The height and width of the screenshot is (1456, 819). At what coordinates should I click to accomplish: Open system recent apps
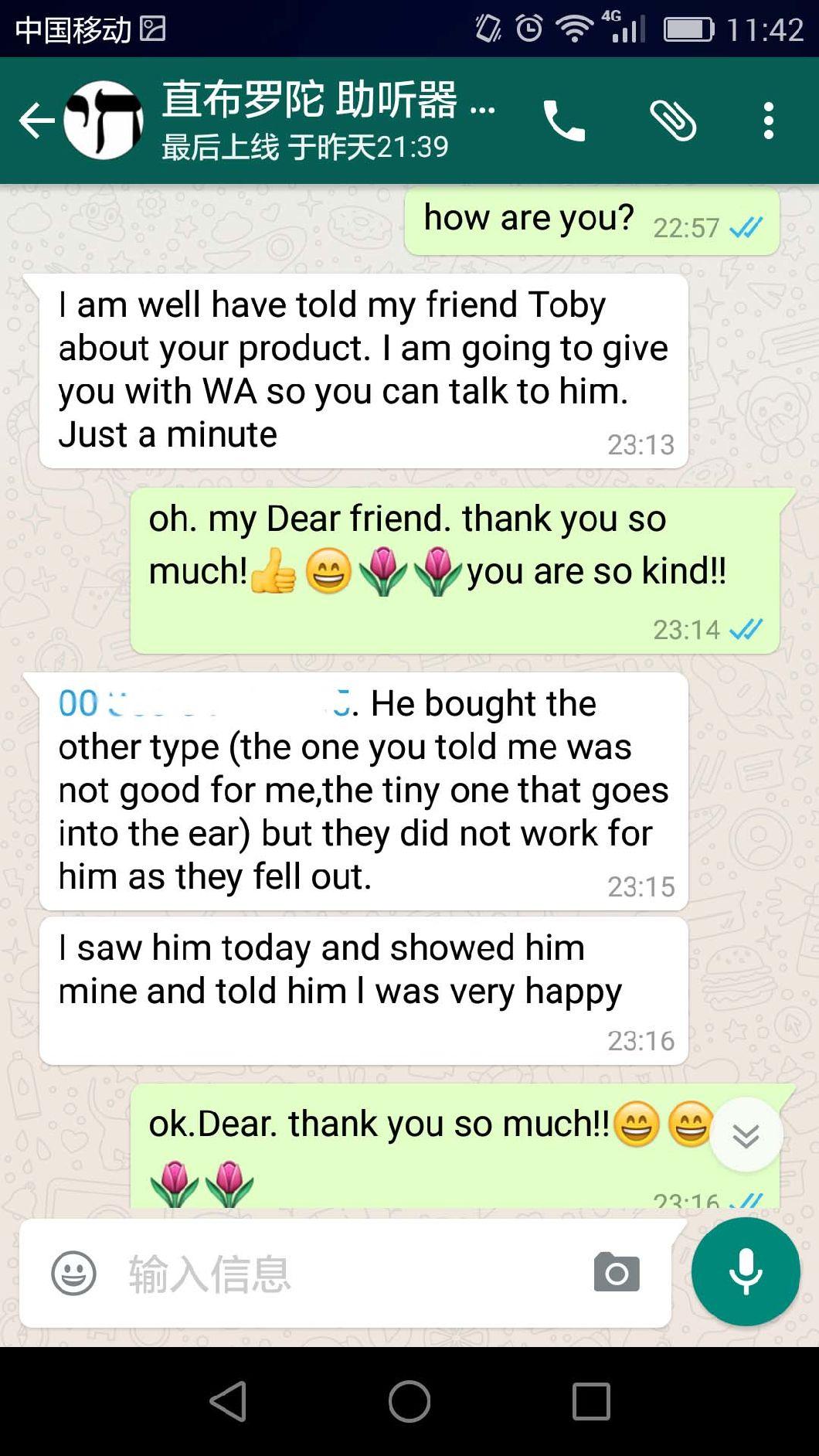pos(591,1401)
